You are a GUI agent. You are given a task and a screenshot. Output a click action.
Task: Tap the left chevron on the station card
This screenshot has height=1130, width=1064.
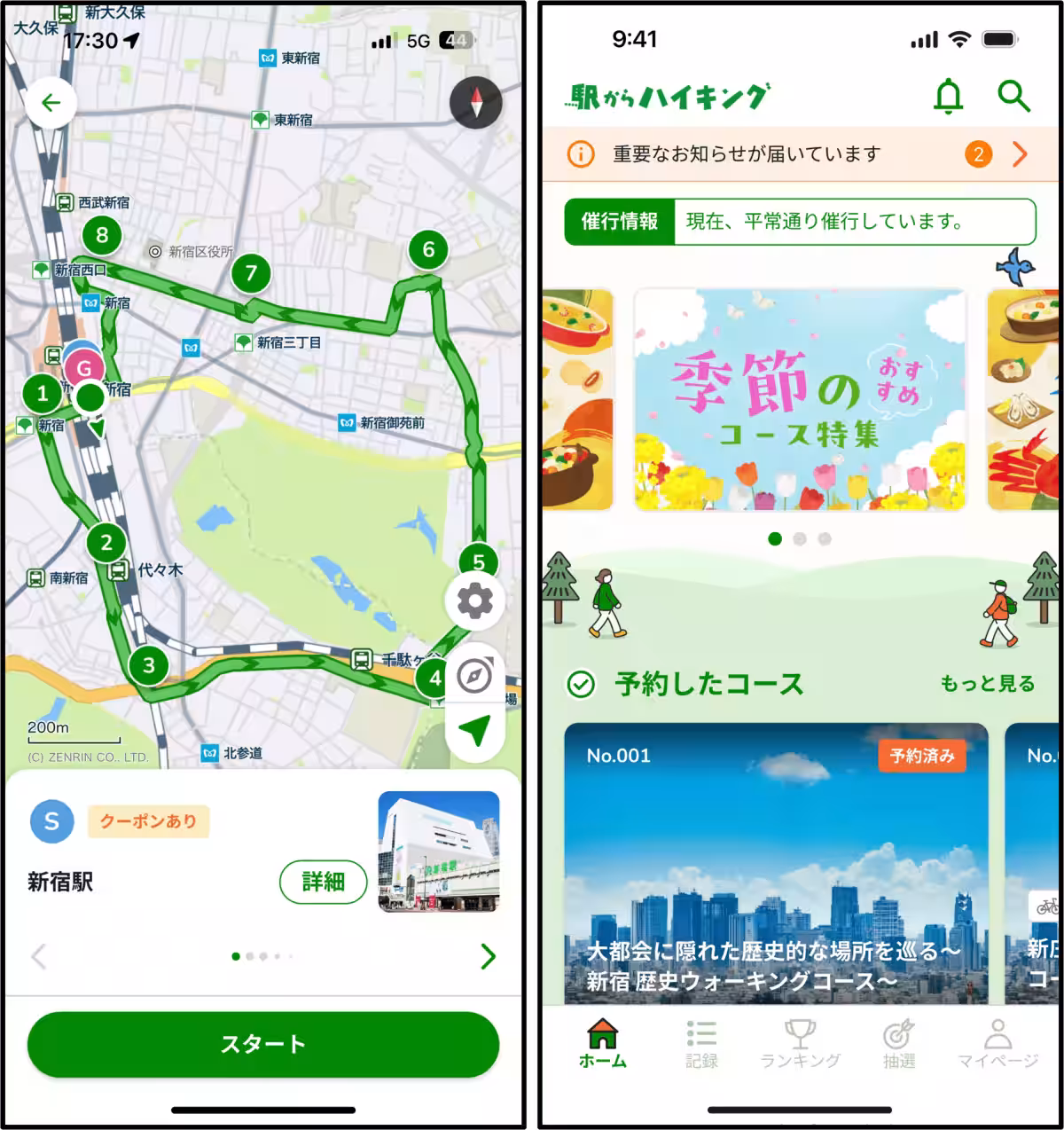pyautogui.click(x=37, y=957)
